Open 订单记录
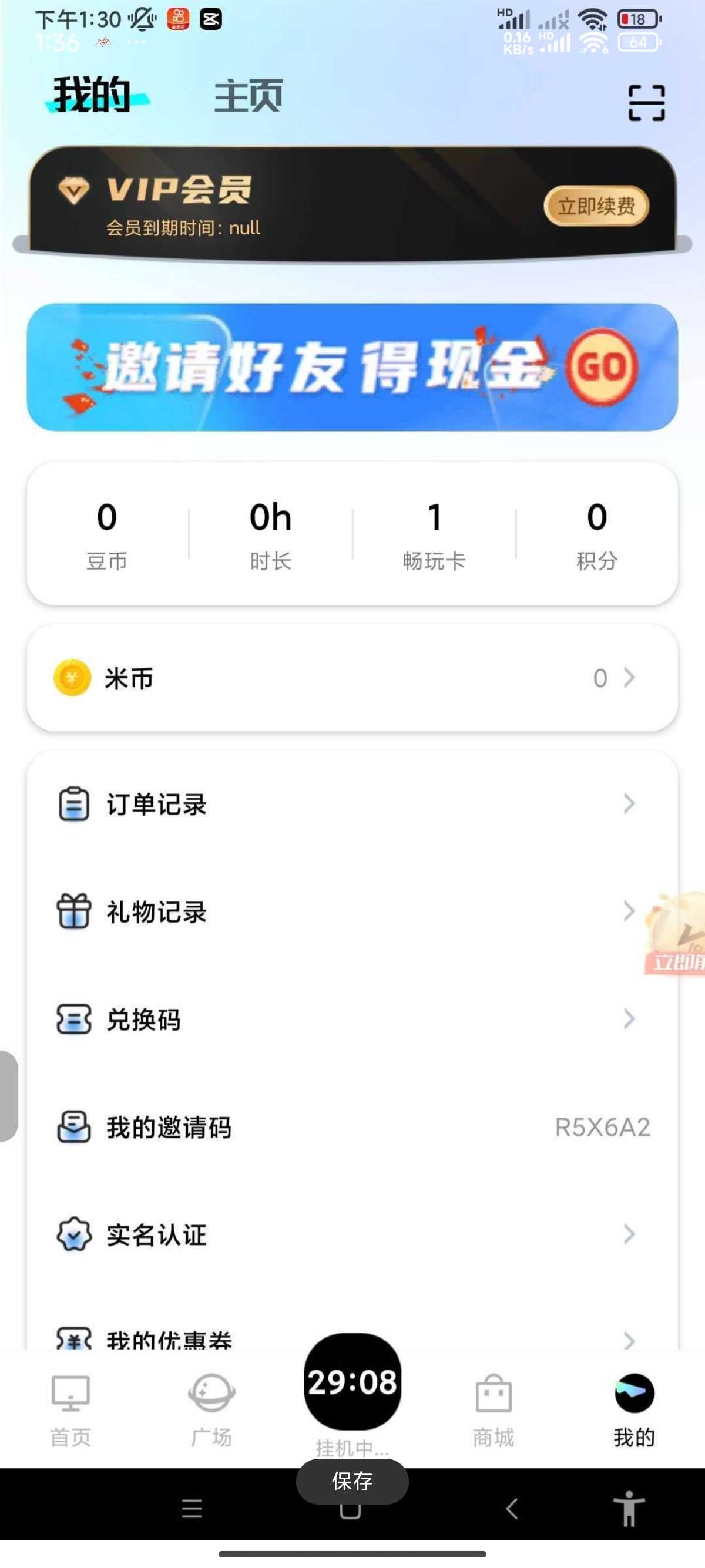This screenshot has height=1568, width=705. pos(352,804)
